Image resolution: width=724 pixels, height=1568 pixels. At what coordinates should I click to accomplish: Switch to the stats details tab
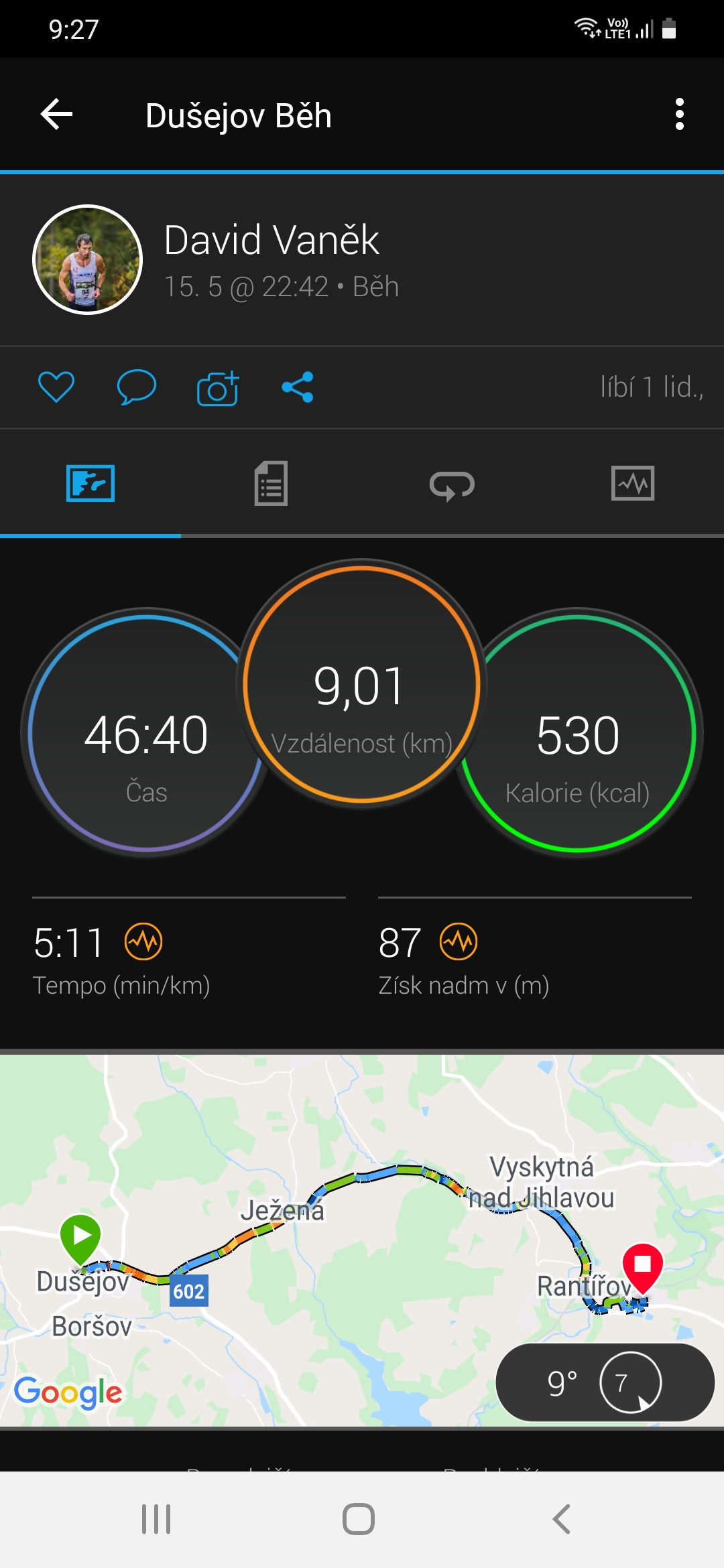point(271,483)
